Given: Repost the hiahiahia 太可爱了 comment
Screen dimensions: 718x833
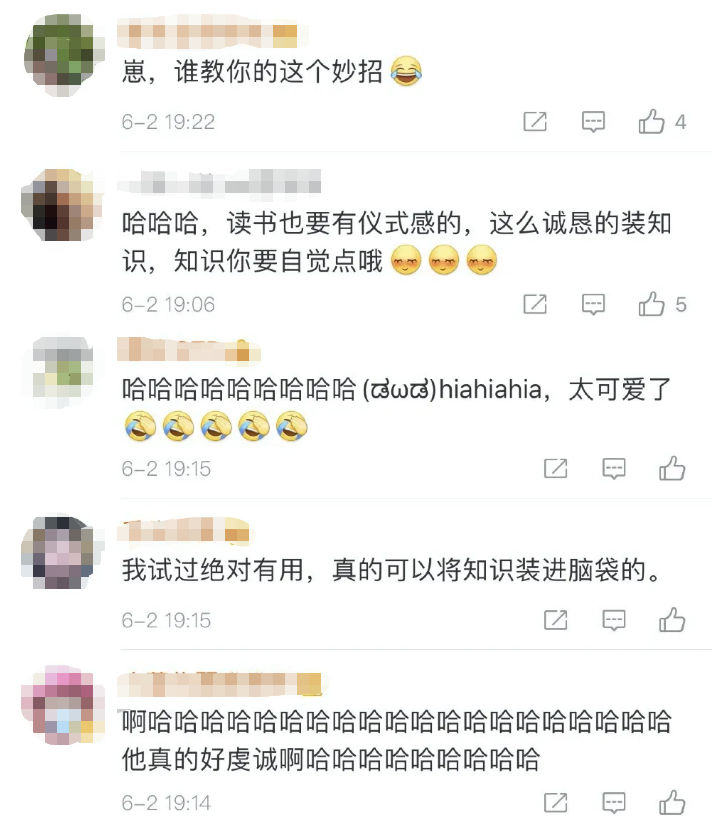Looking at the screenshot, I should pos(556,468).
